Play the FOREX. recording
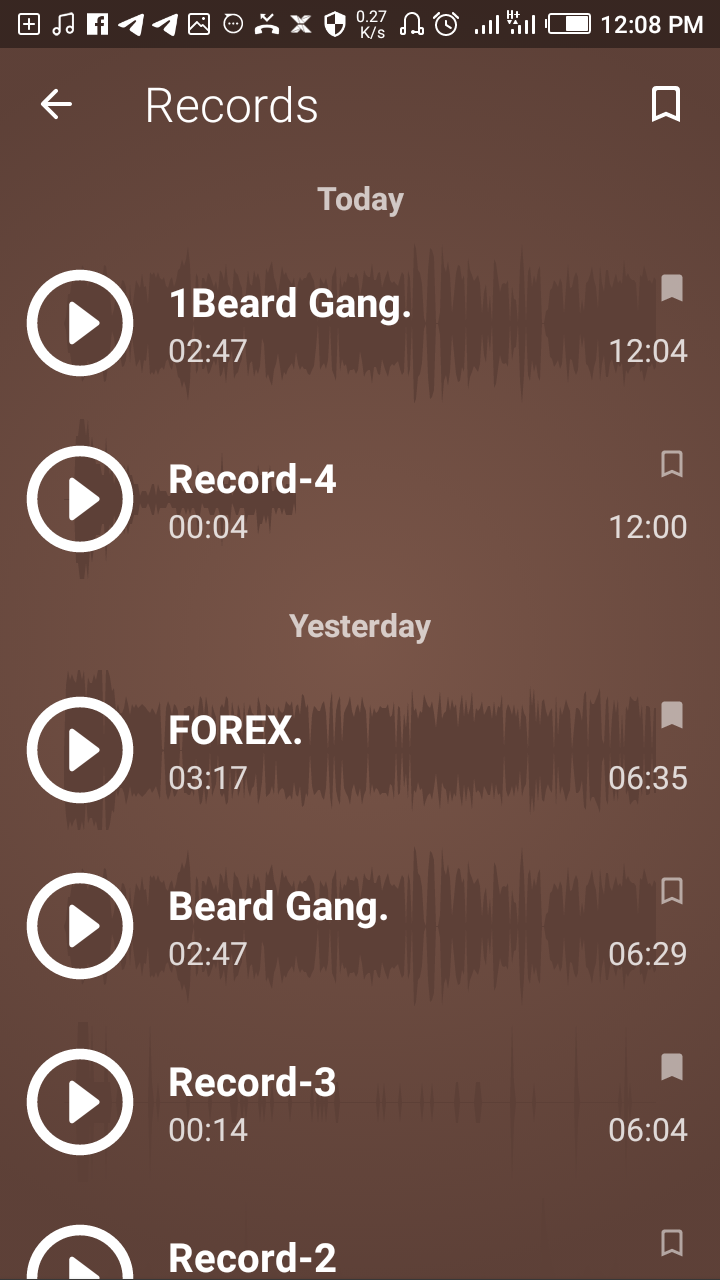Viewport: 720px width, 1280px height. pos(80,750)
